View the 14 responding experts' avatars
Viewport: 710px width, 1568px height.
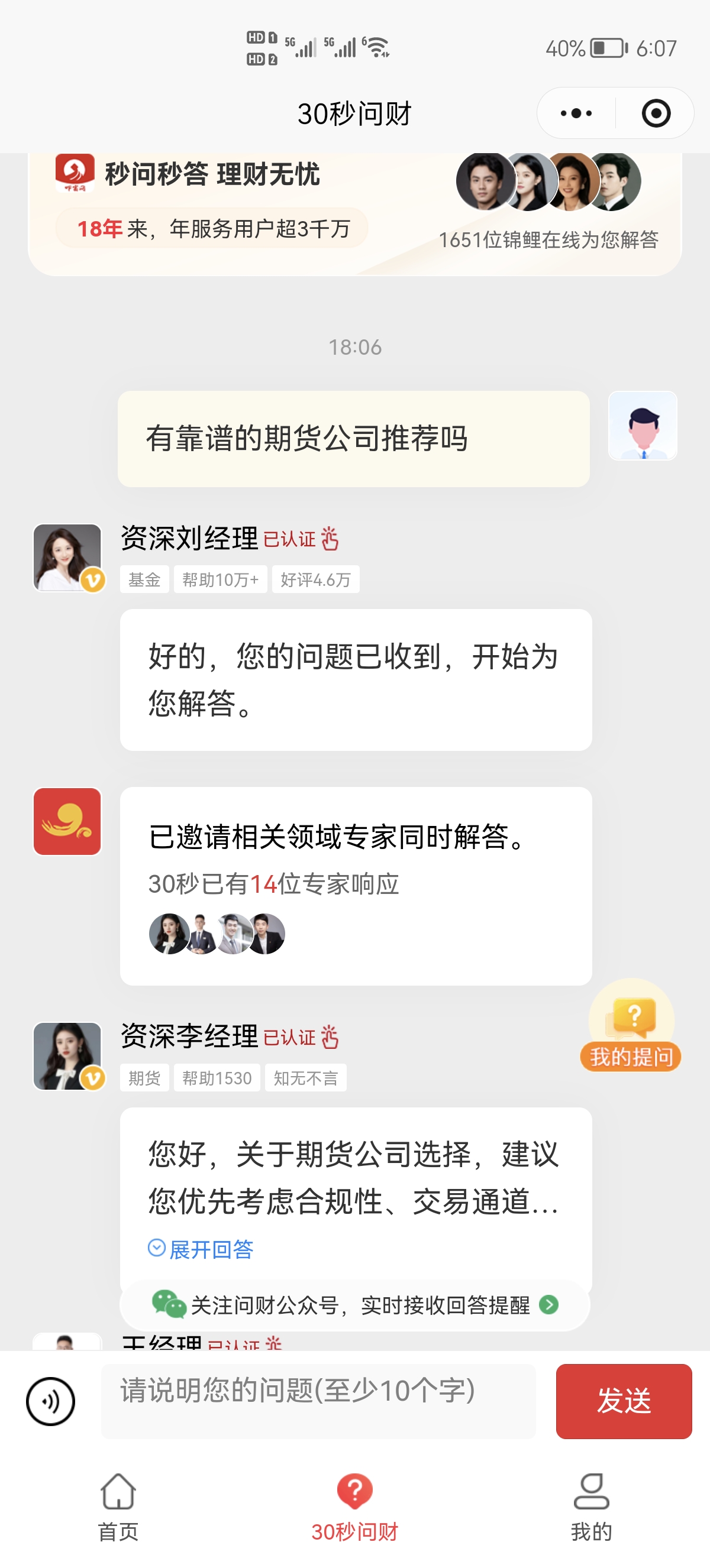[x=217, y=933]
